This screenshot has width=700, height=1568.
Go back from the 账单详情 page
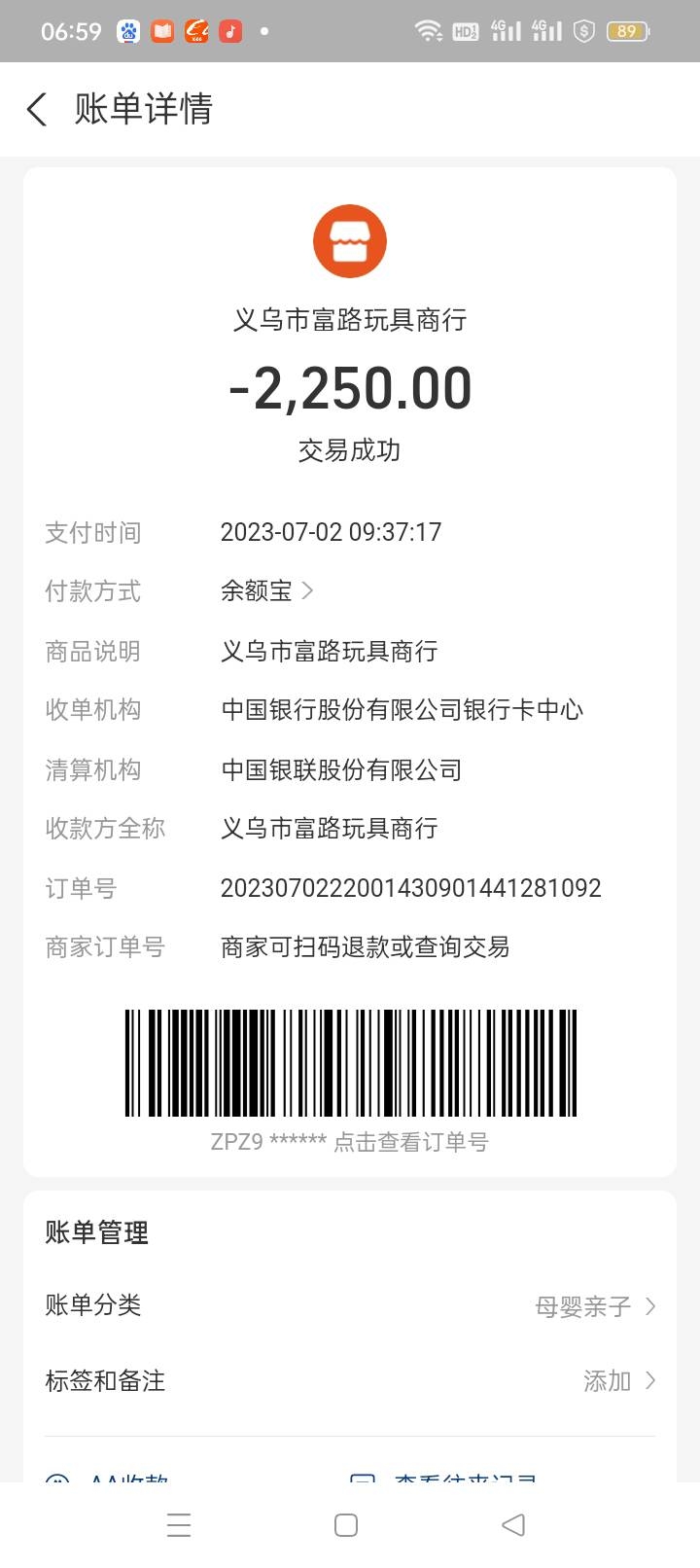(x=37, y=109)
